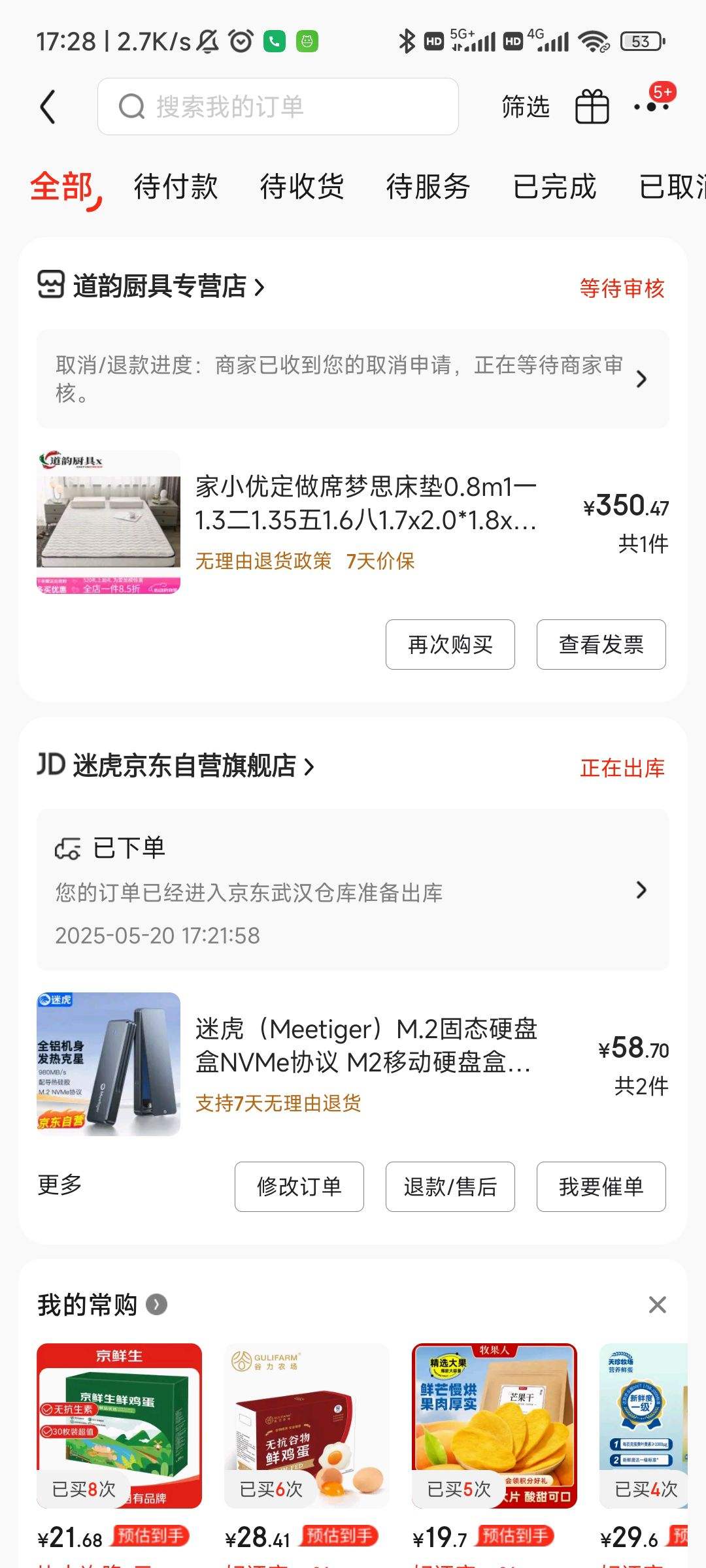Tap 退款/售后 on the Meetiger order
The height and width of the screenshot is (1568, 706).
pyautogui.click(x=450, y=1186)
